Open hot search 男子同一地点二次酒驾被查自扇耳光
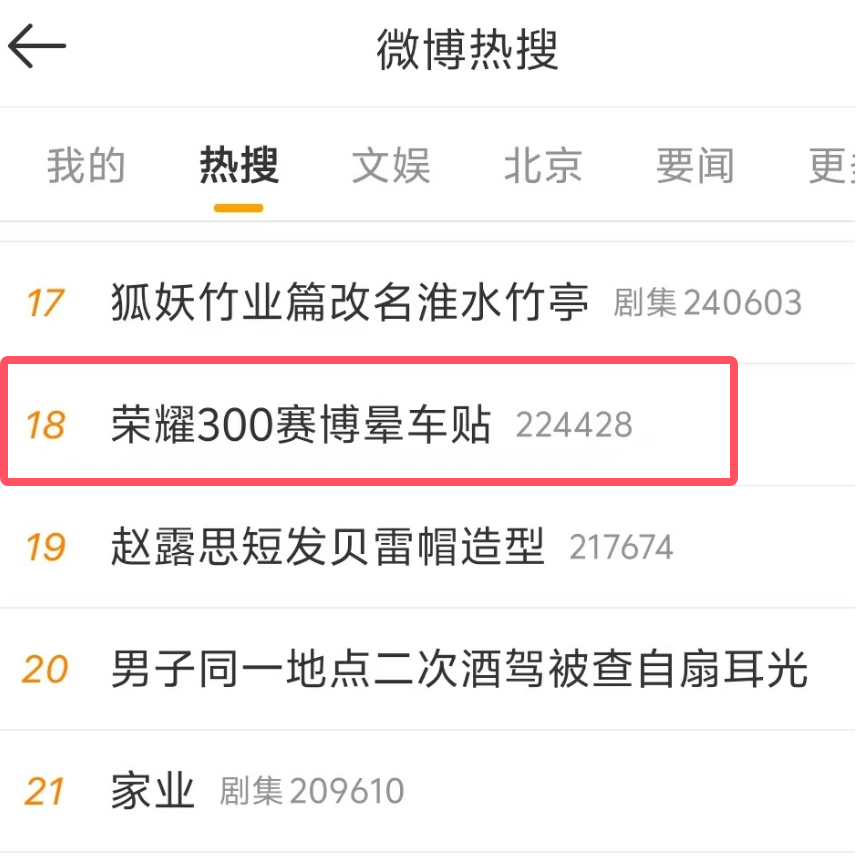The width and height of the screenshot is (860, 868). (459, 669)
